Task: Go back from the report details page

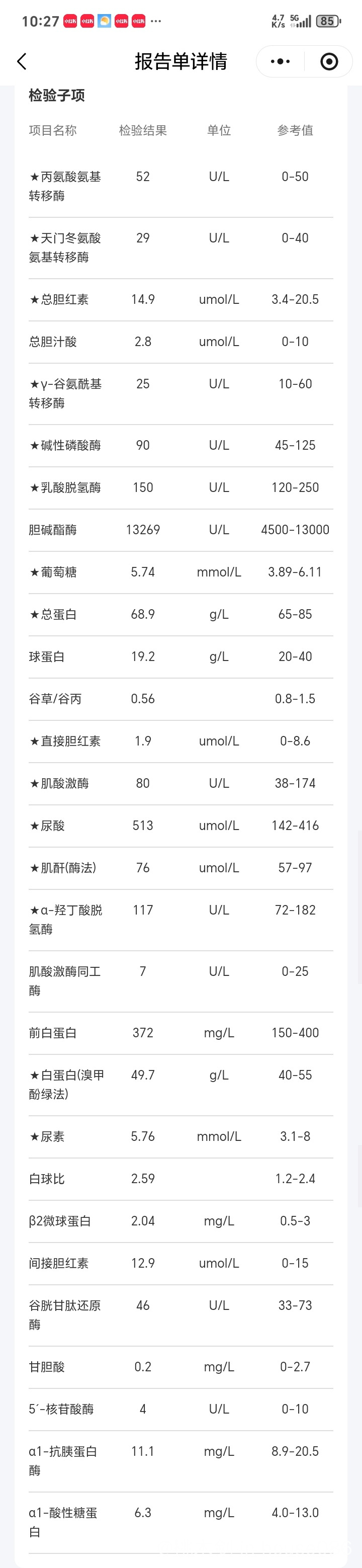Action: [22, 61]
